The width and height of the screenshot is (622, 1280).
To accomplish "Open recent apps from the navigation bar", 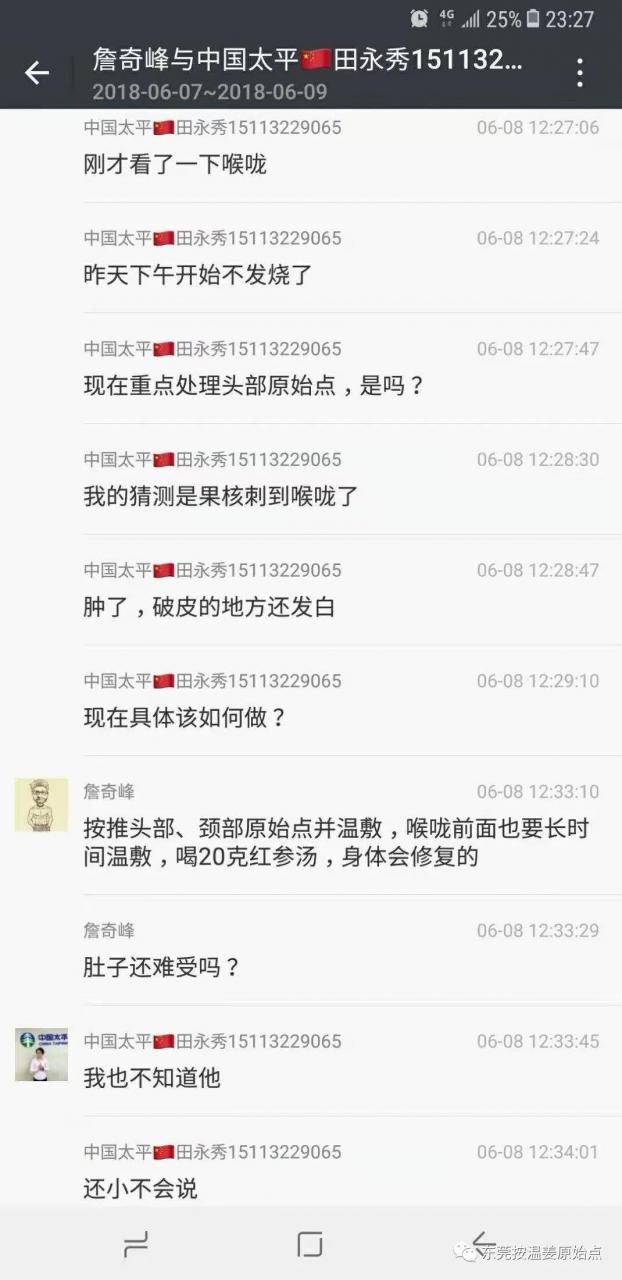I will pyautogui.click(x=136, y=1244).
